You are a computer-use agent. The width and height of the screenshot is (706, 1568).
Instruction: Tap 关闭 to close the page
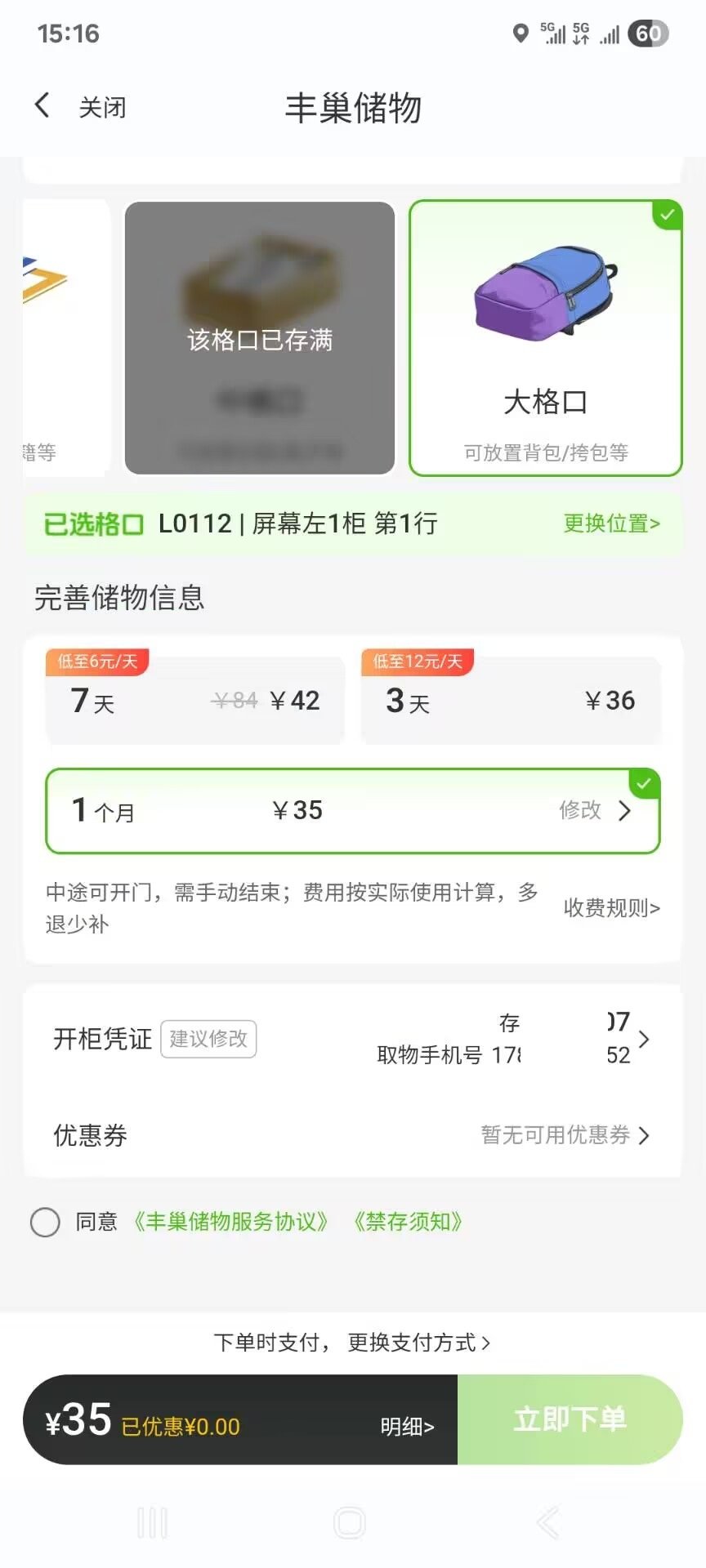tap(102, 108)
